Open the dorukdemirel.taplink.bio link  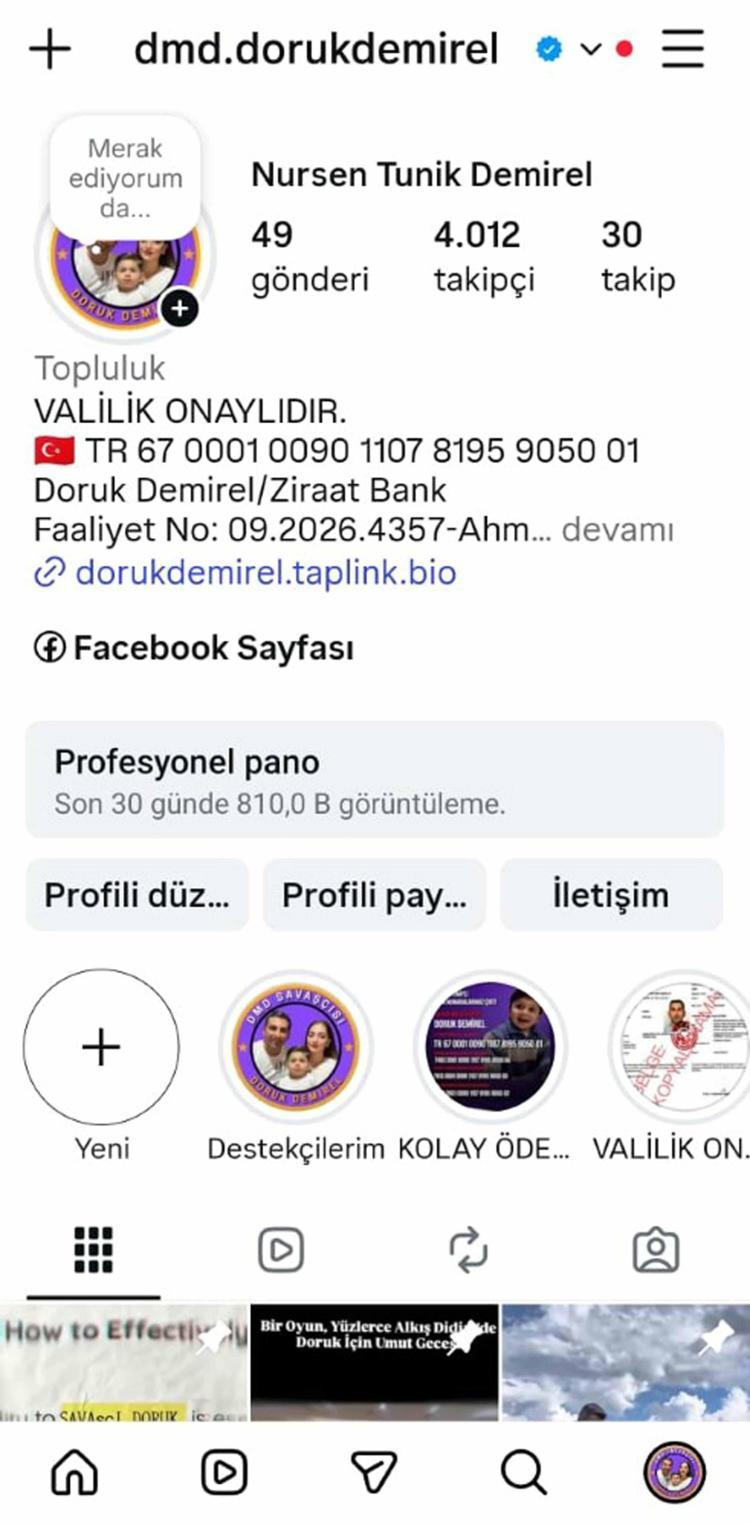click(x=266, y=573)
